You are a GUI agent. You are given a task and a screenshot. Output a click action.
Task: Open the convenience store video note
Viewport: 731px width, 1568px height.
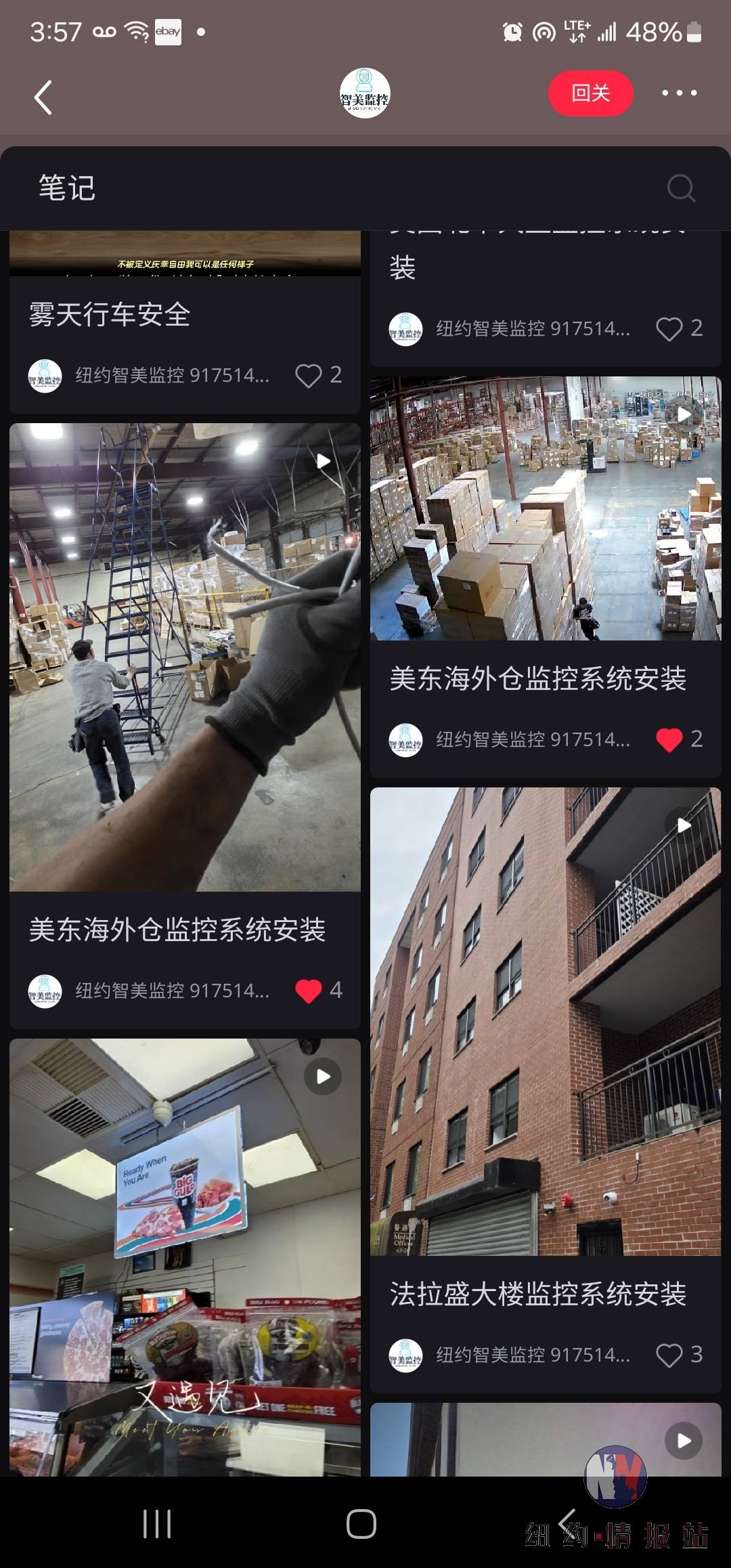185,1253
